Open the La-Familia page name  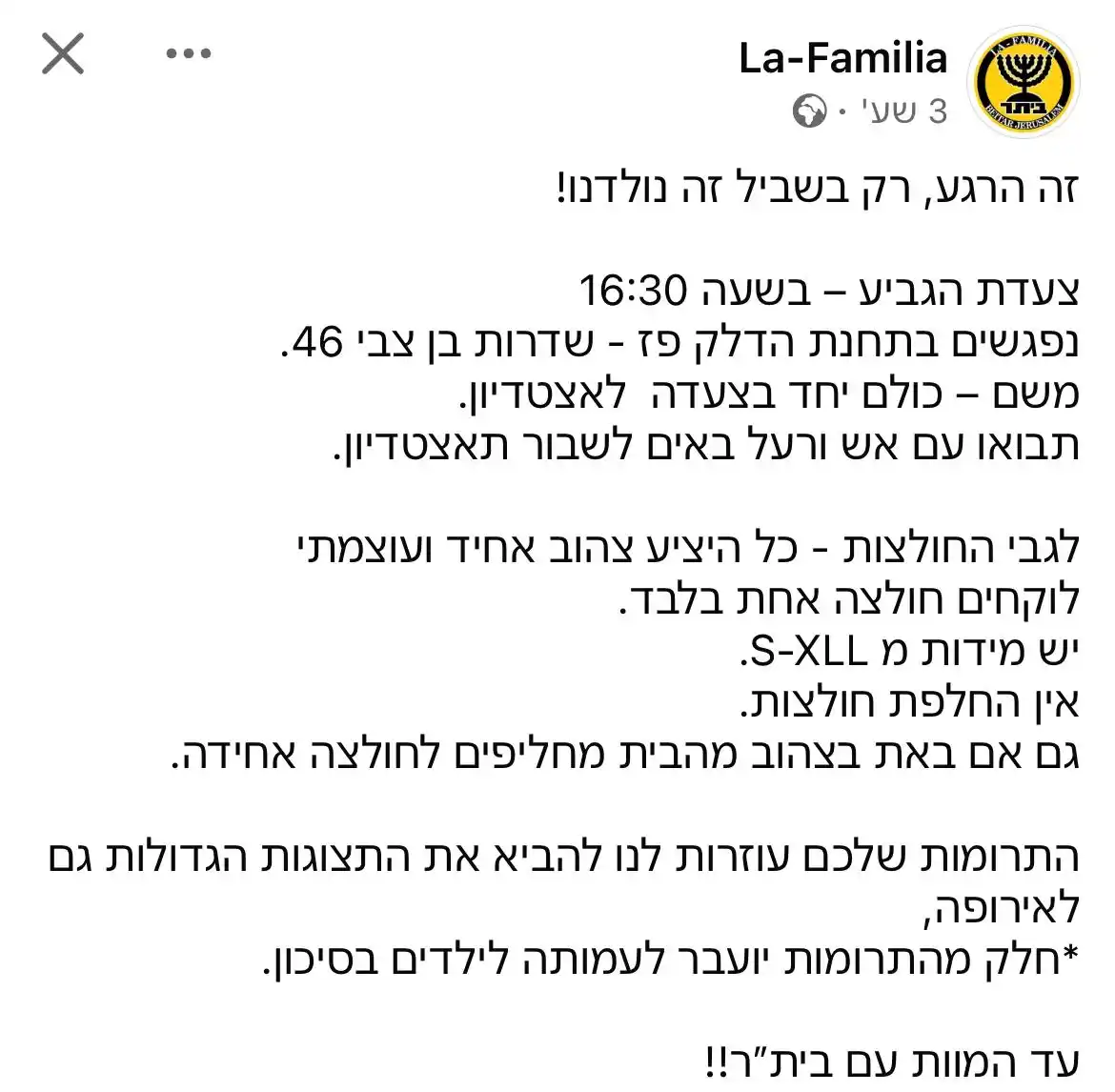tap(842, 59)
